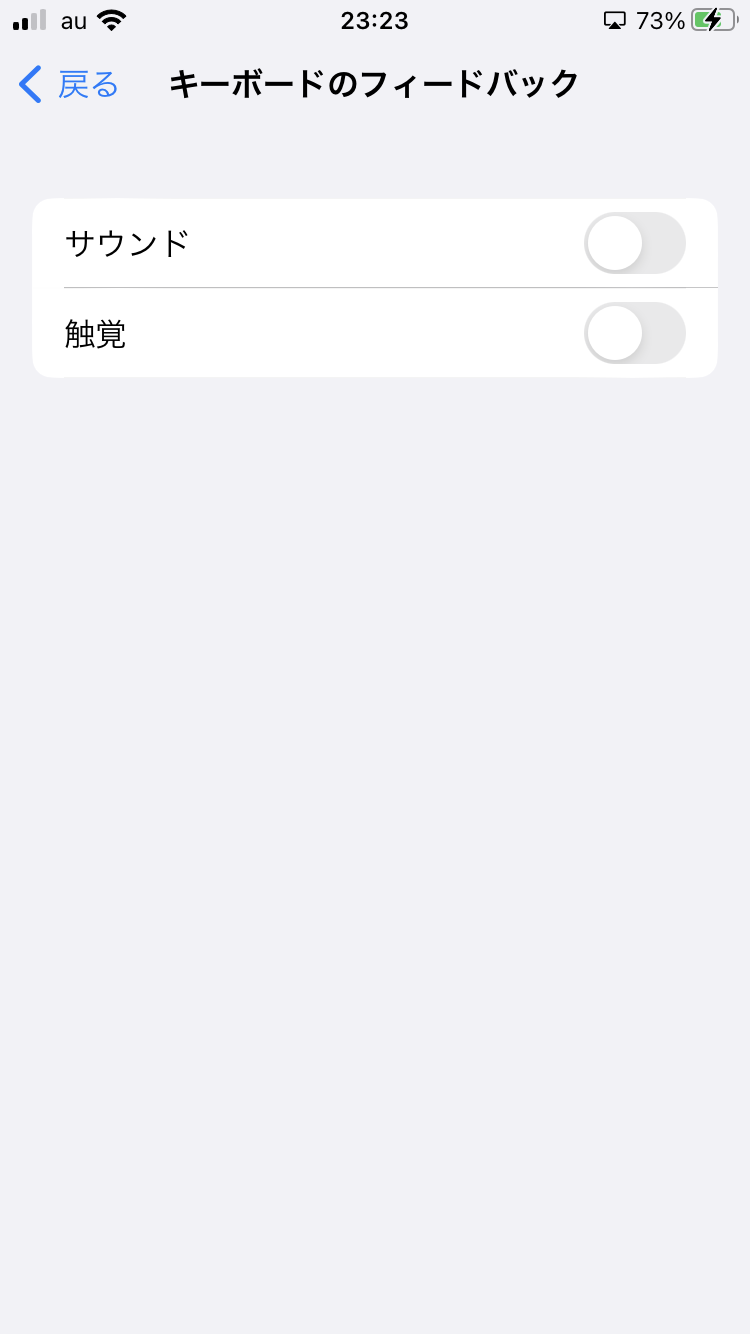Enable the サウンド keyboard feedback switch
This screenshot has height=1334, width=750.
[634, 243]
